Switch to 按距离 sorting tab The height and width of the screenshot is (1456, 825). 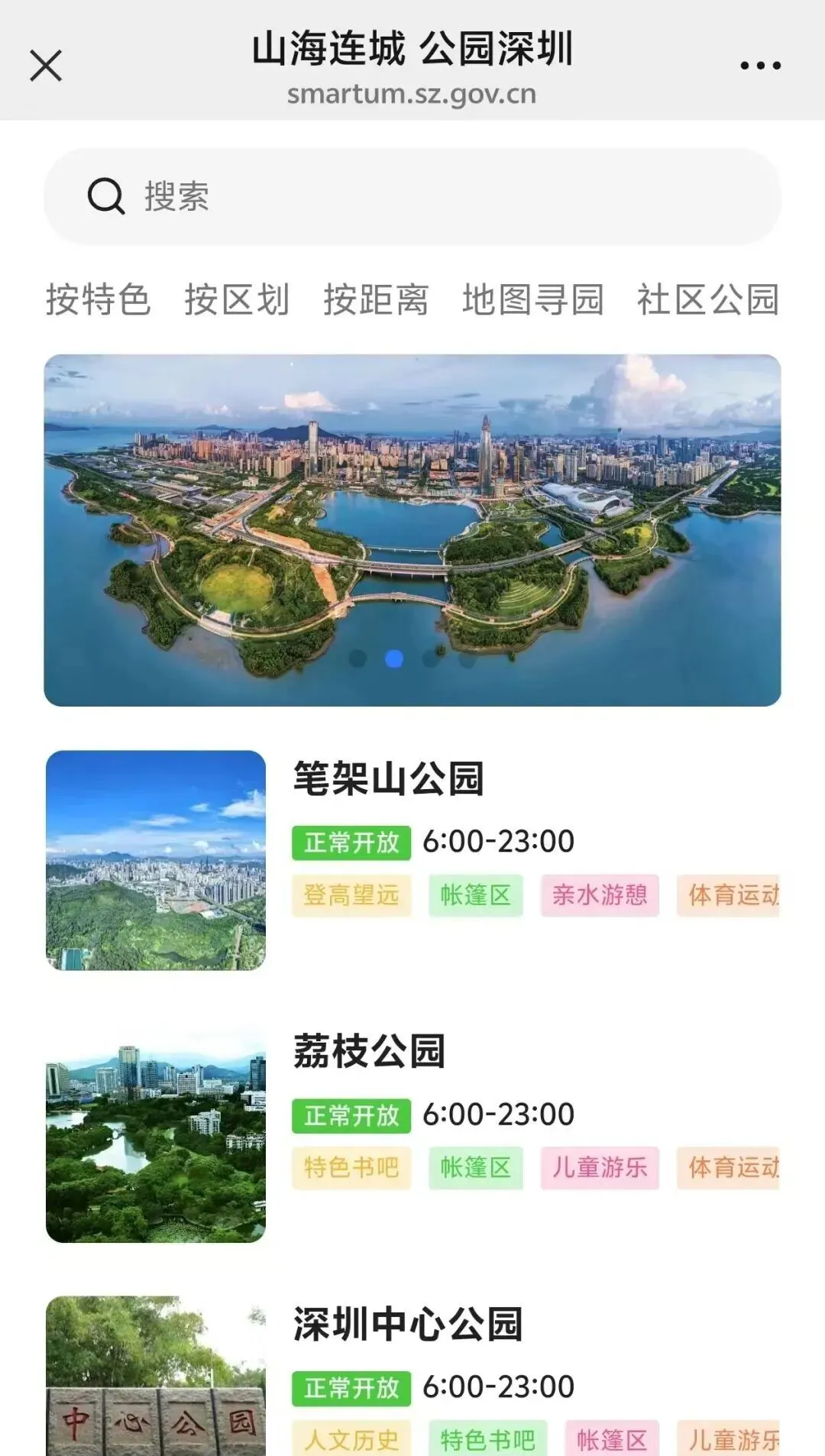(x=376, y=299)
